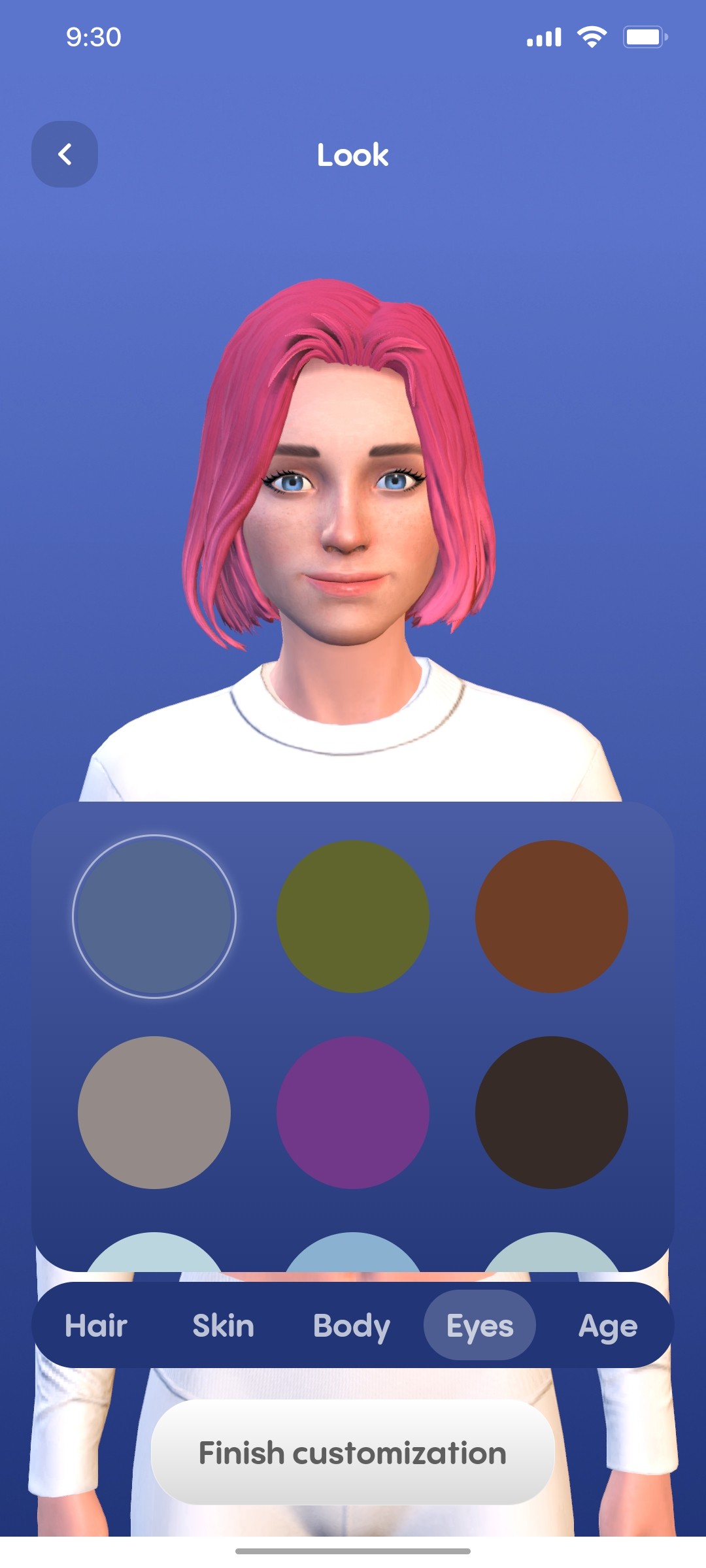Tap the Wi-Fi status icon
This screenshot has height=1568, width=706.
tap(592, 37)
